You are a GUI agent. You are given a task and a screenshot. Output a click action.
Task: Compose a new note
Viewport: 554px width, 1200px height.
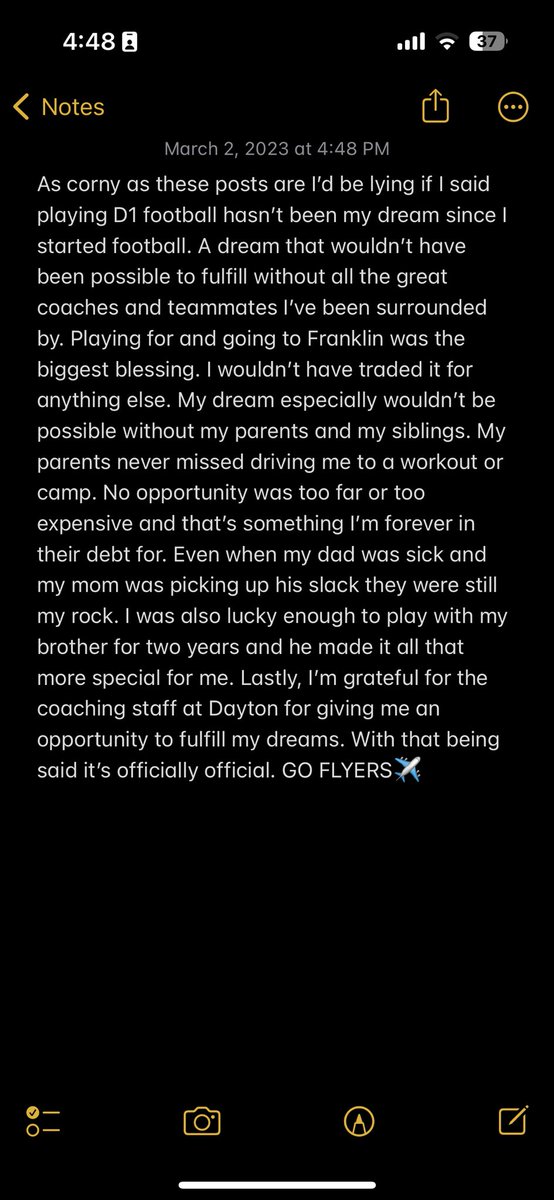[x=512, y=1121]
